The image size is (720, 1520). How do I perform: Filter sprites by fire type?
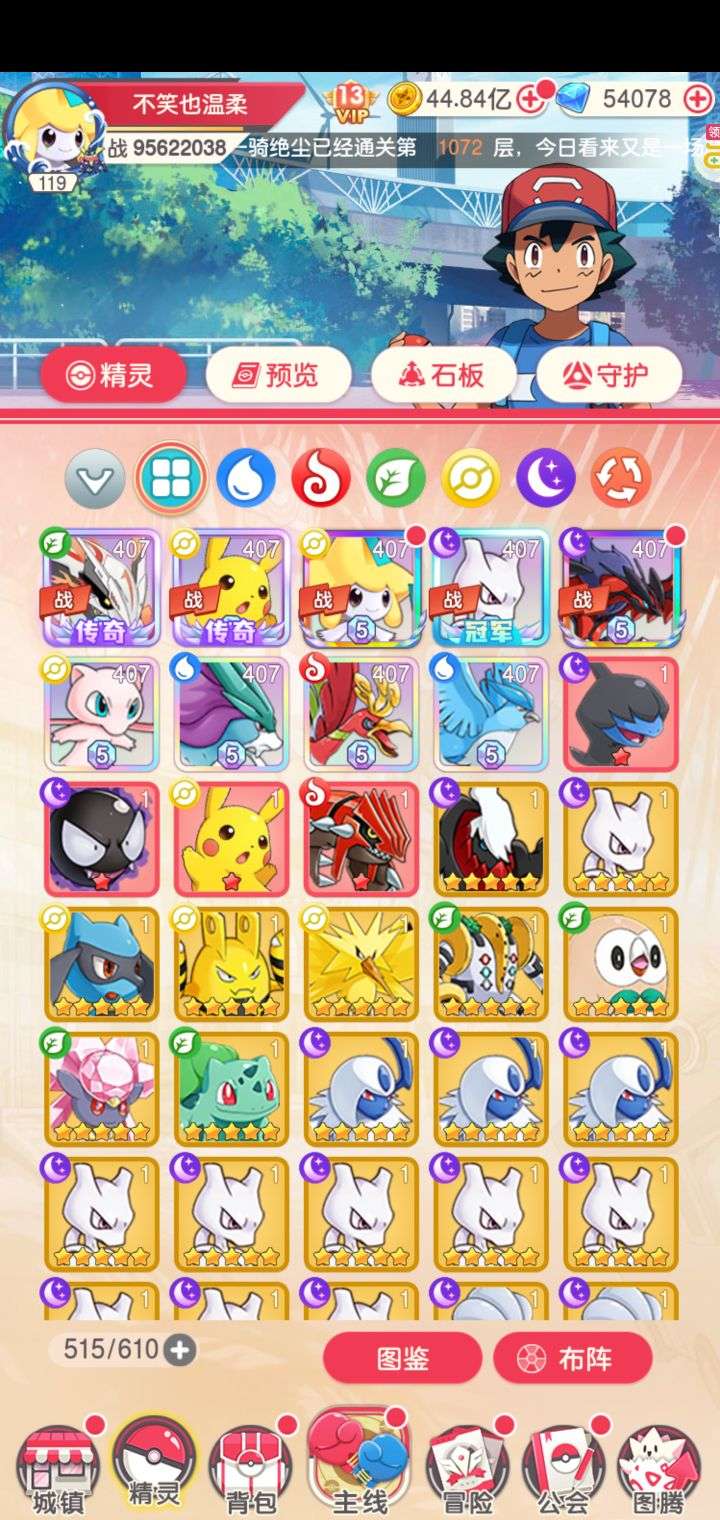point(320,479)
